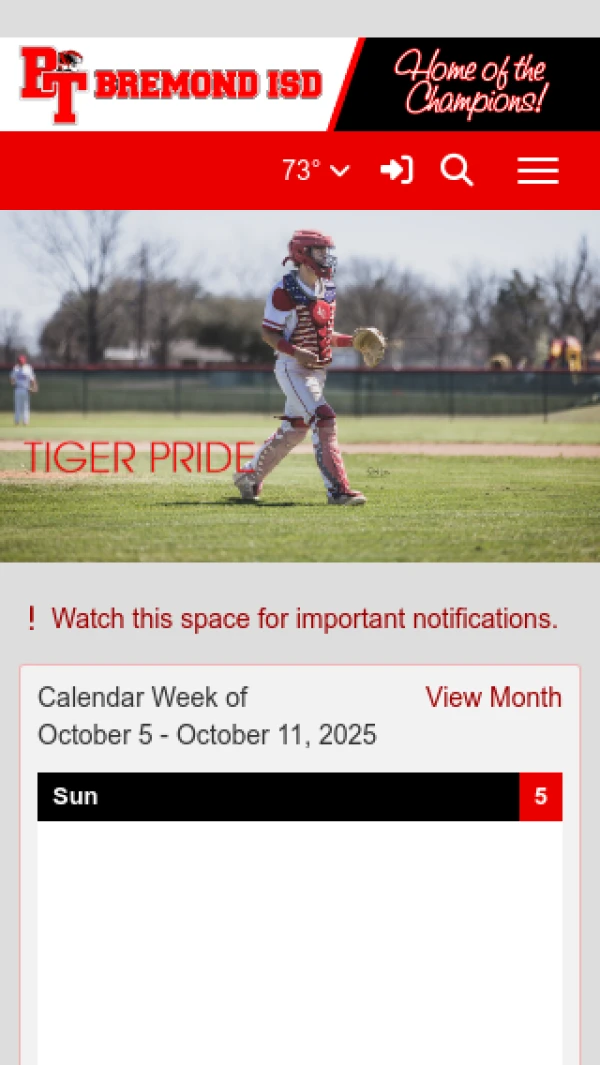
Task: Open the site search
Action: [x=457, y=171]
